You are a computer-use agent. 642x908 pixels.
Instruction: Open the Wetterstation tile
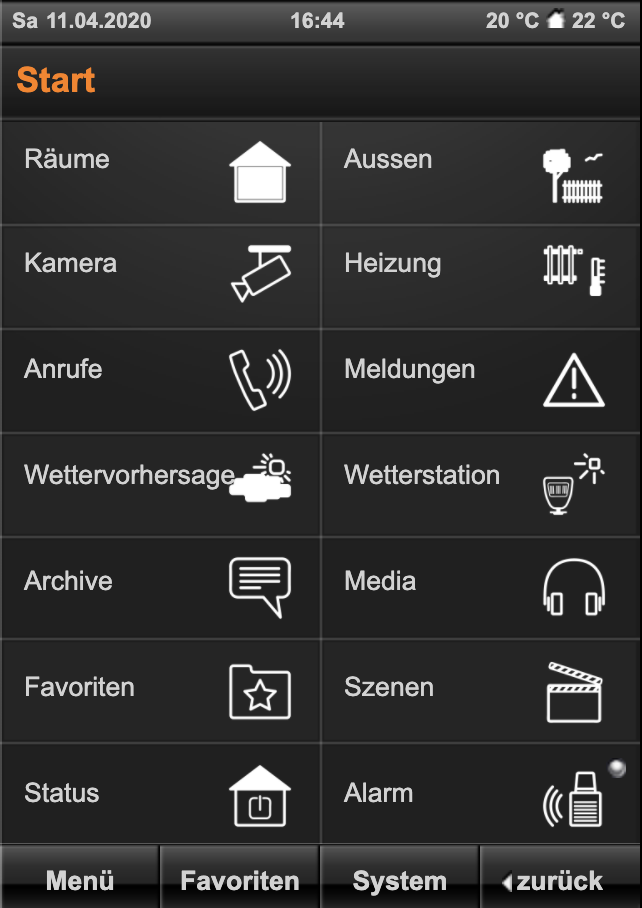(x=480, y=485)
